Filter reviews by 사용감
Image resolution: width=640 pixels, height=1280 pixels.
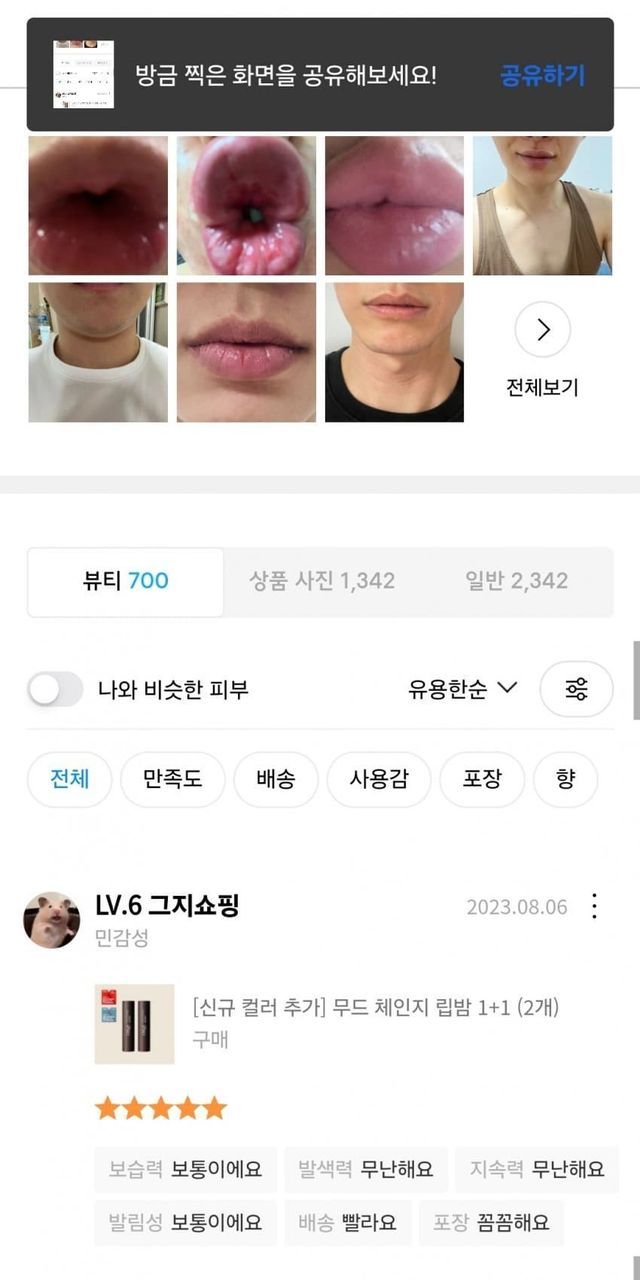pos(379,779)
